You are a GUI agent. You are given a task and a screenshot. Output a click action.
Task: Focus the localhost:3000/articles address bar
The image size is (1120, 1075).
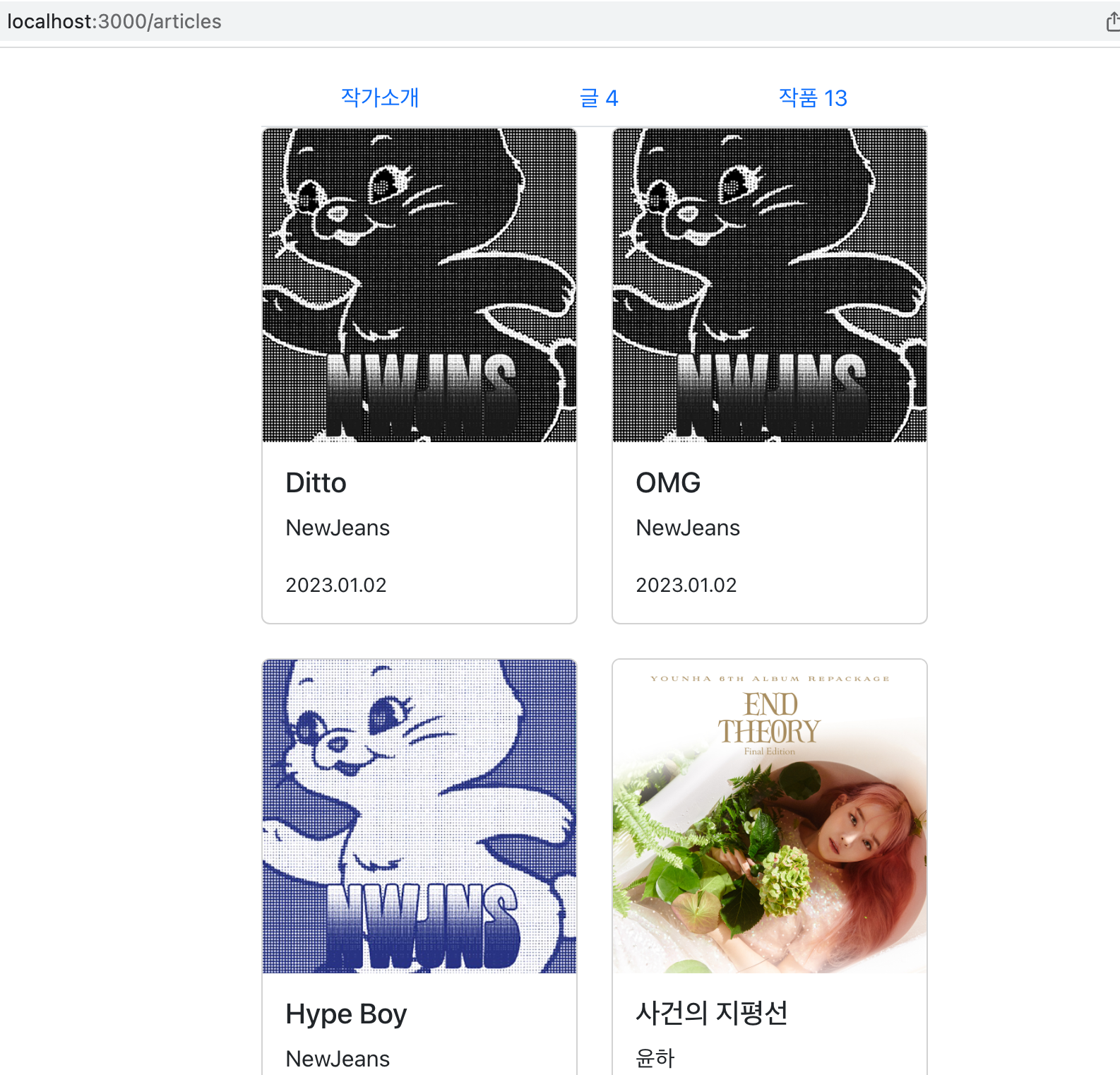coord(494,22)
